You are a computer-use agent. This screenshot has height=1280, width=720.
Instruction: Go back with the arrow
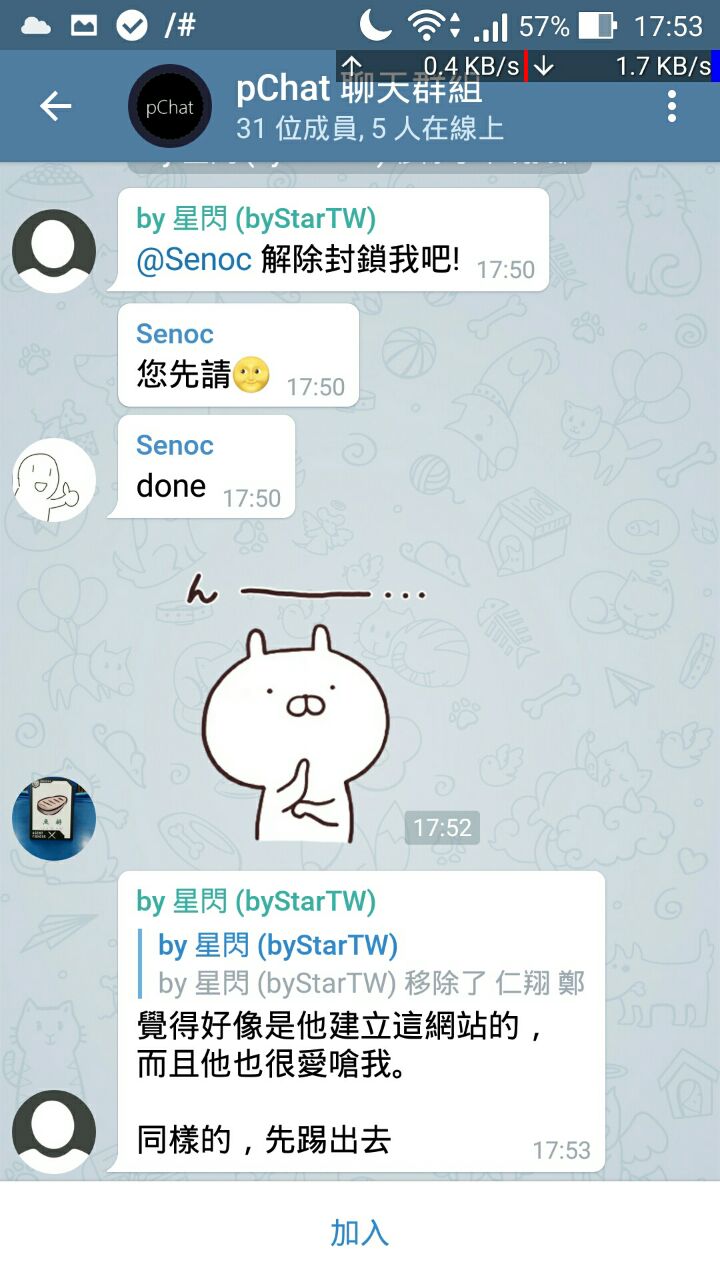56,106
